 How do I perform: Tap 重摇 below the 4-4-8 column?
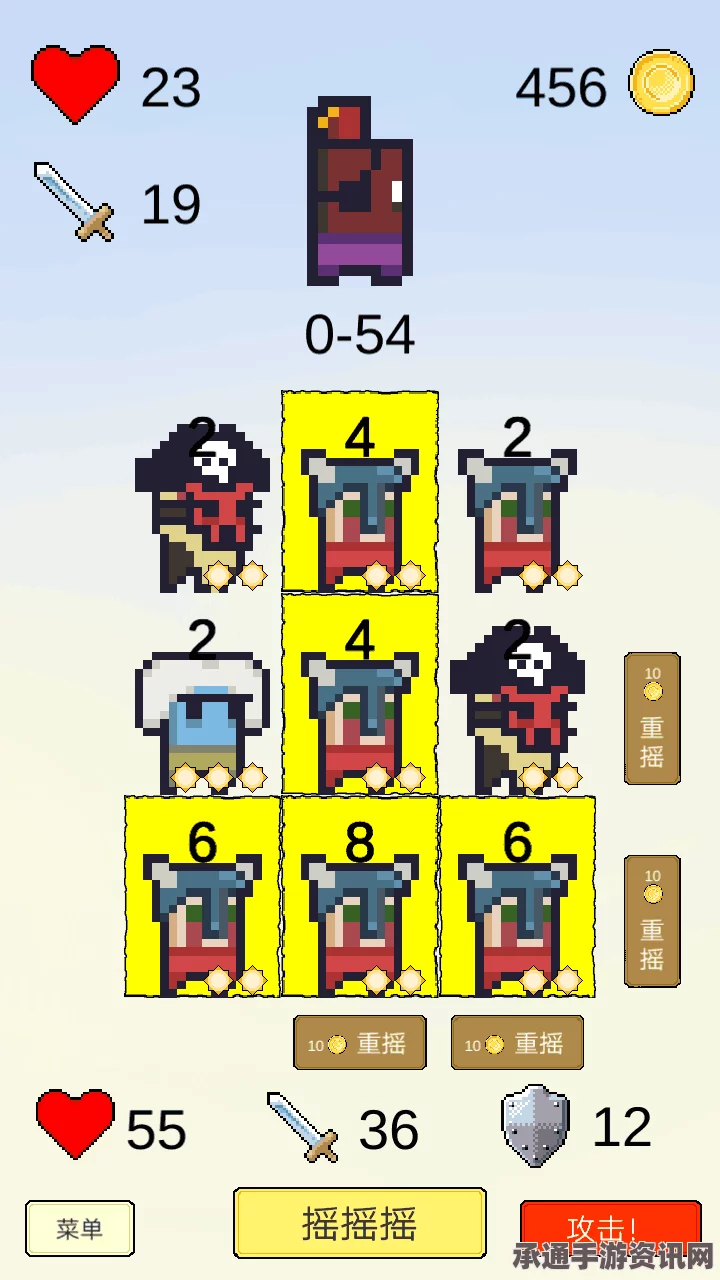point(360,1043)
